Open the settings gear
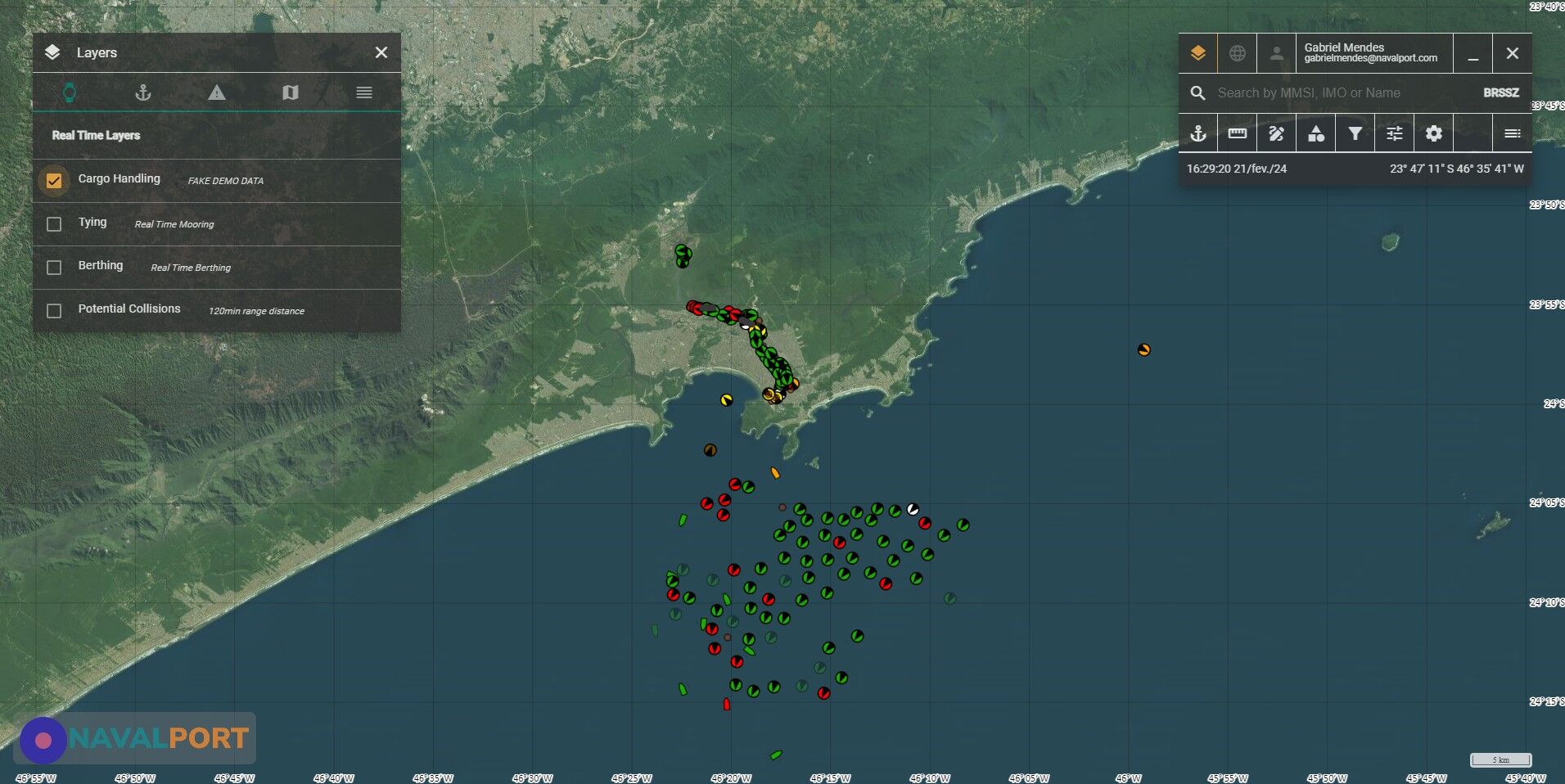 click(x=1434, y=133)
